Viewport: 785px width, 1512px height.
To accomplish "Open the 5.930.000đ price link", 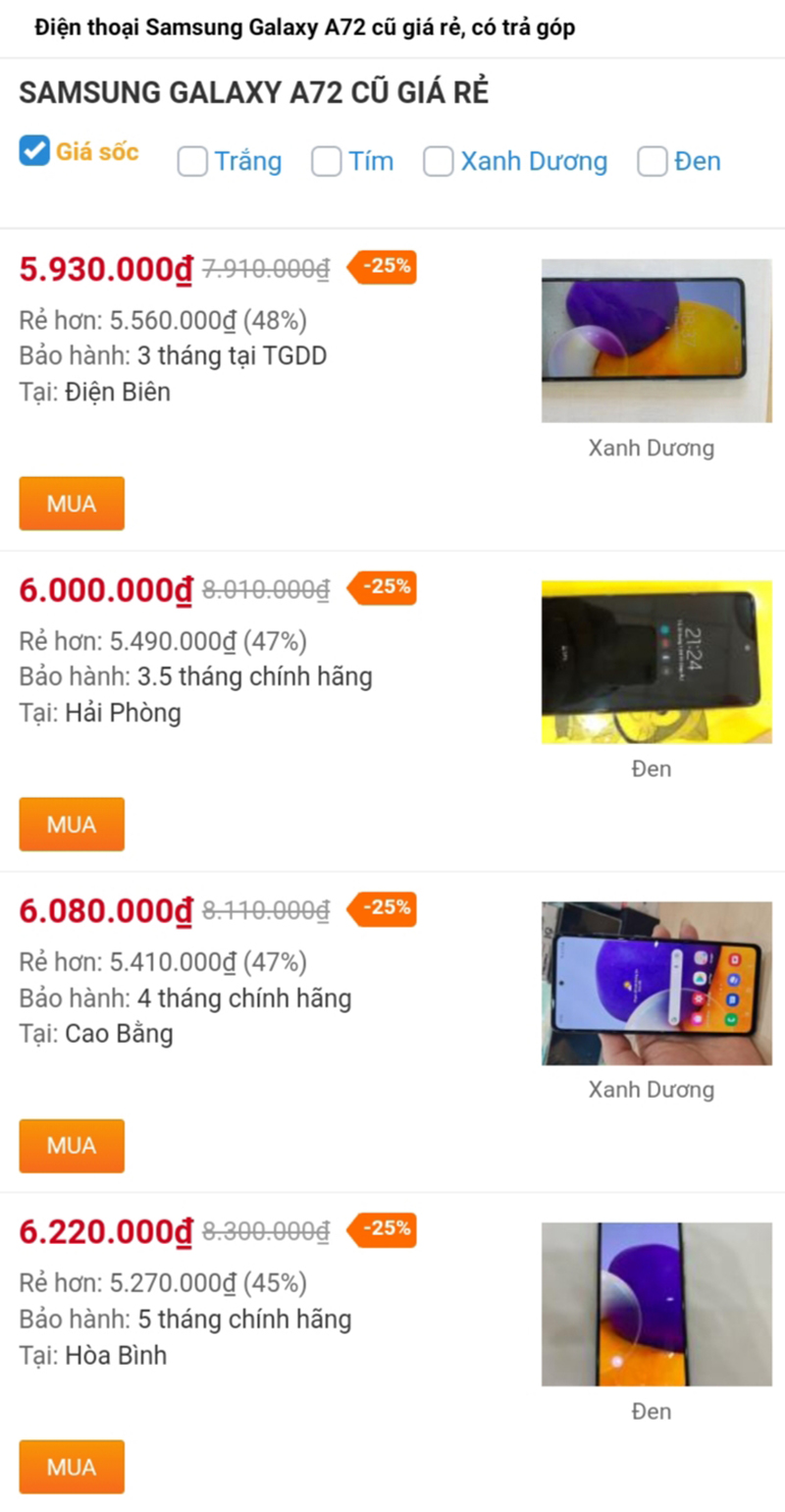I will [x=102, y=269].
